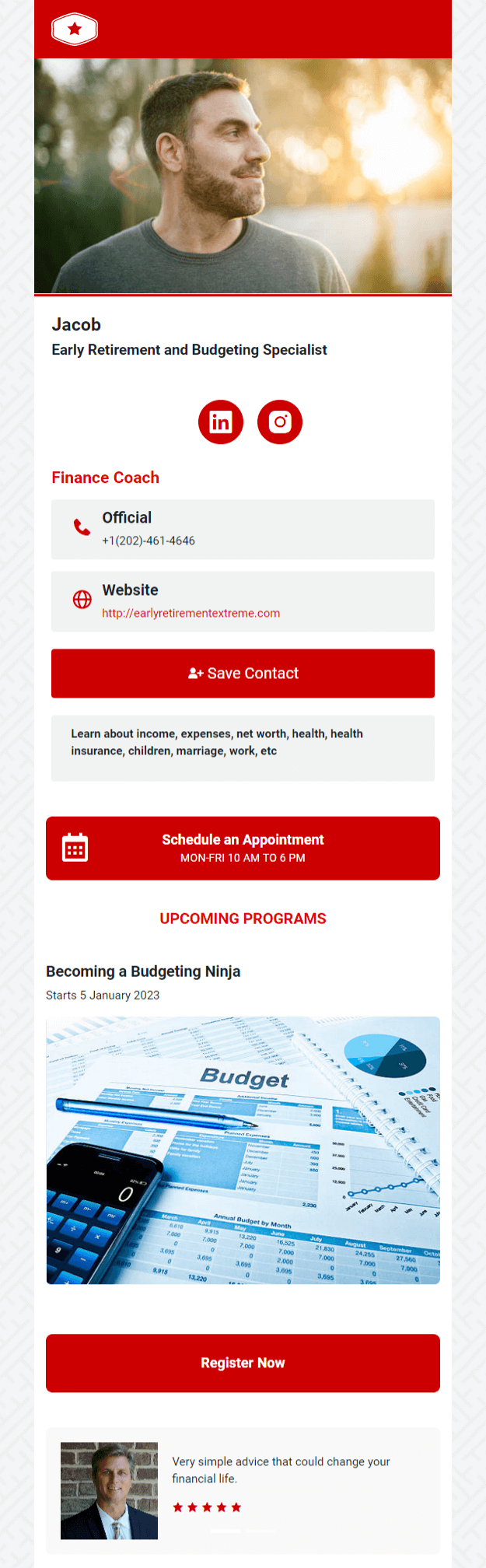
Task: Open the earlyretirementextreme.com website link
Action: click(191, 613)
